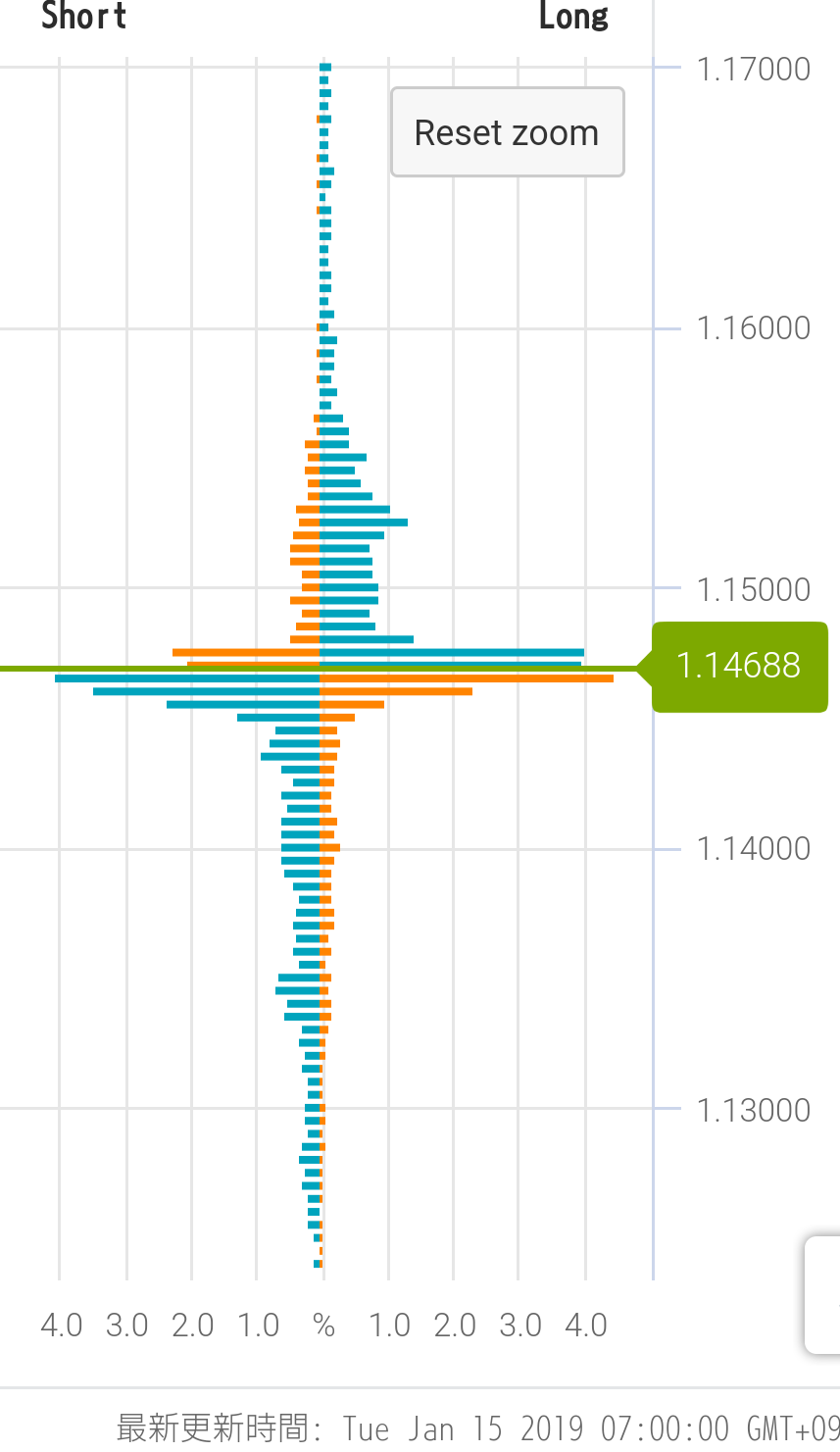
Task: Tap the Reset zoom button
Action: (x=507, y=132)
